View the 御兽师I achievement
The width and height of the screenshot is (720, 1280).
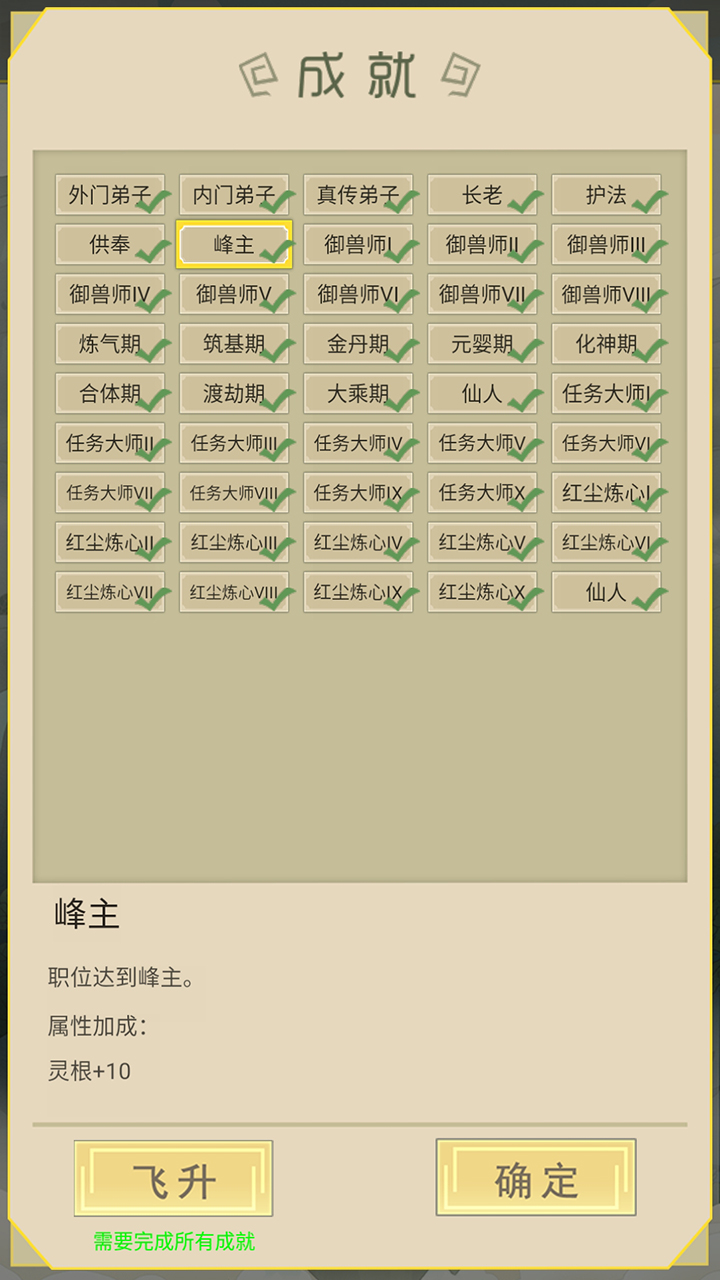pos(358,244)
